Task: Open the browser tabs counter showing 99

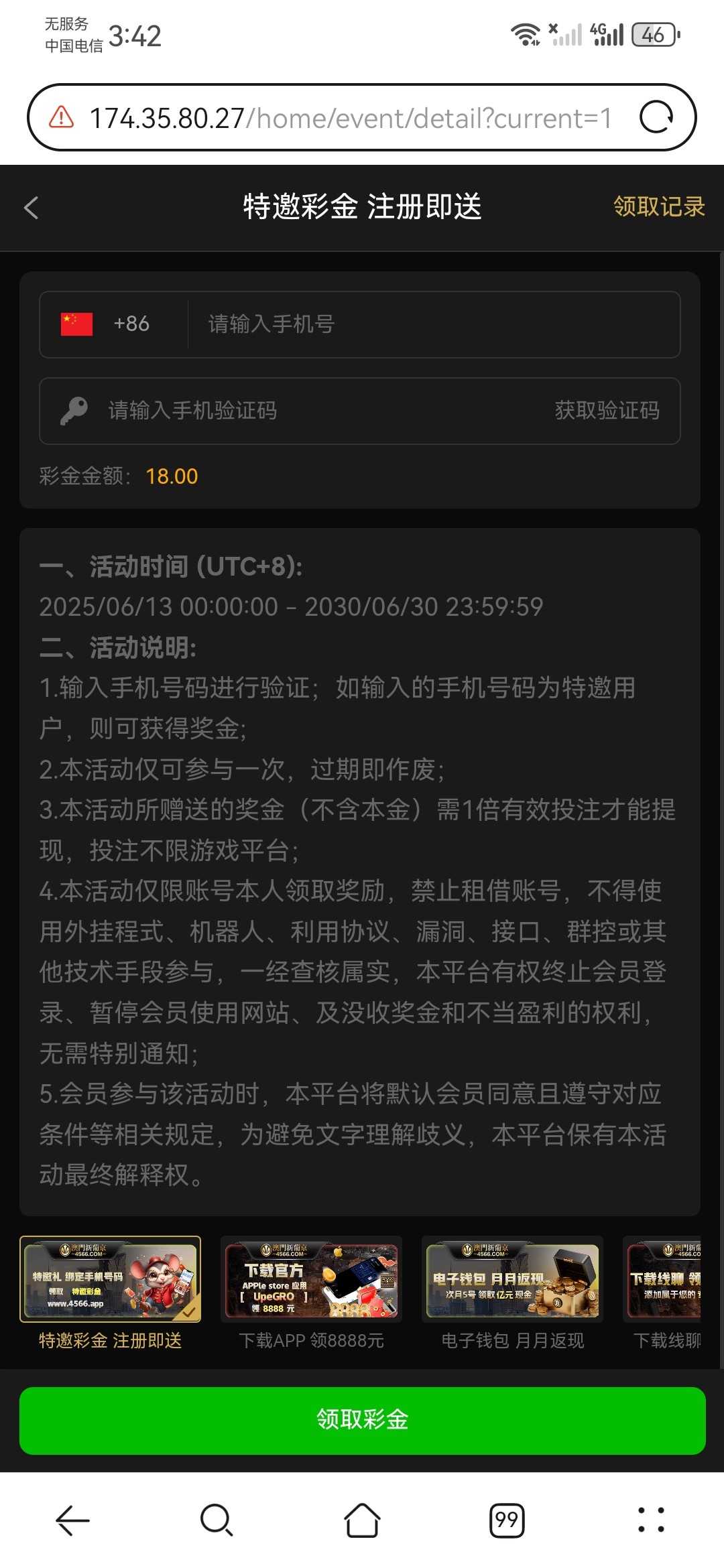Action: click(507, 1520)
